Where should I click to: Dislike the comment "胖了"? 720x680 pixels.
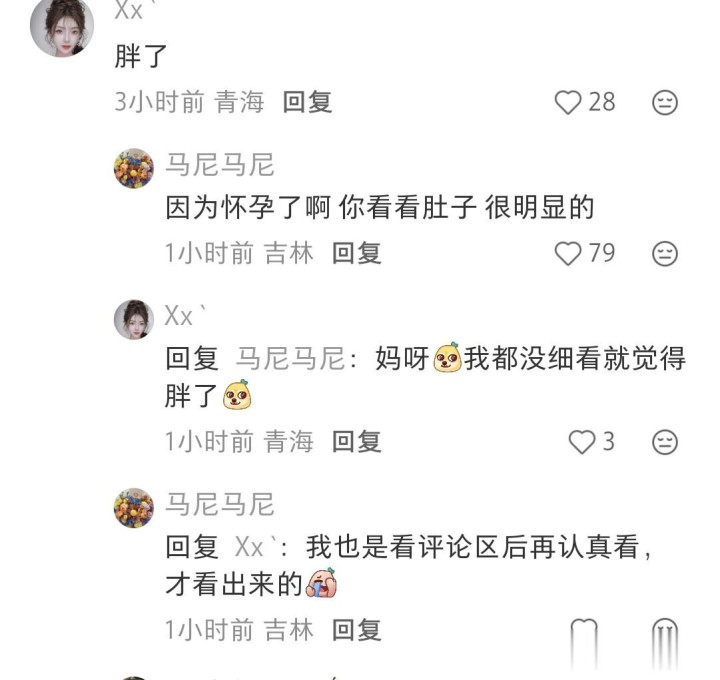(665, 102)
